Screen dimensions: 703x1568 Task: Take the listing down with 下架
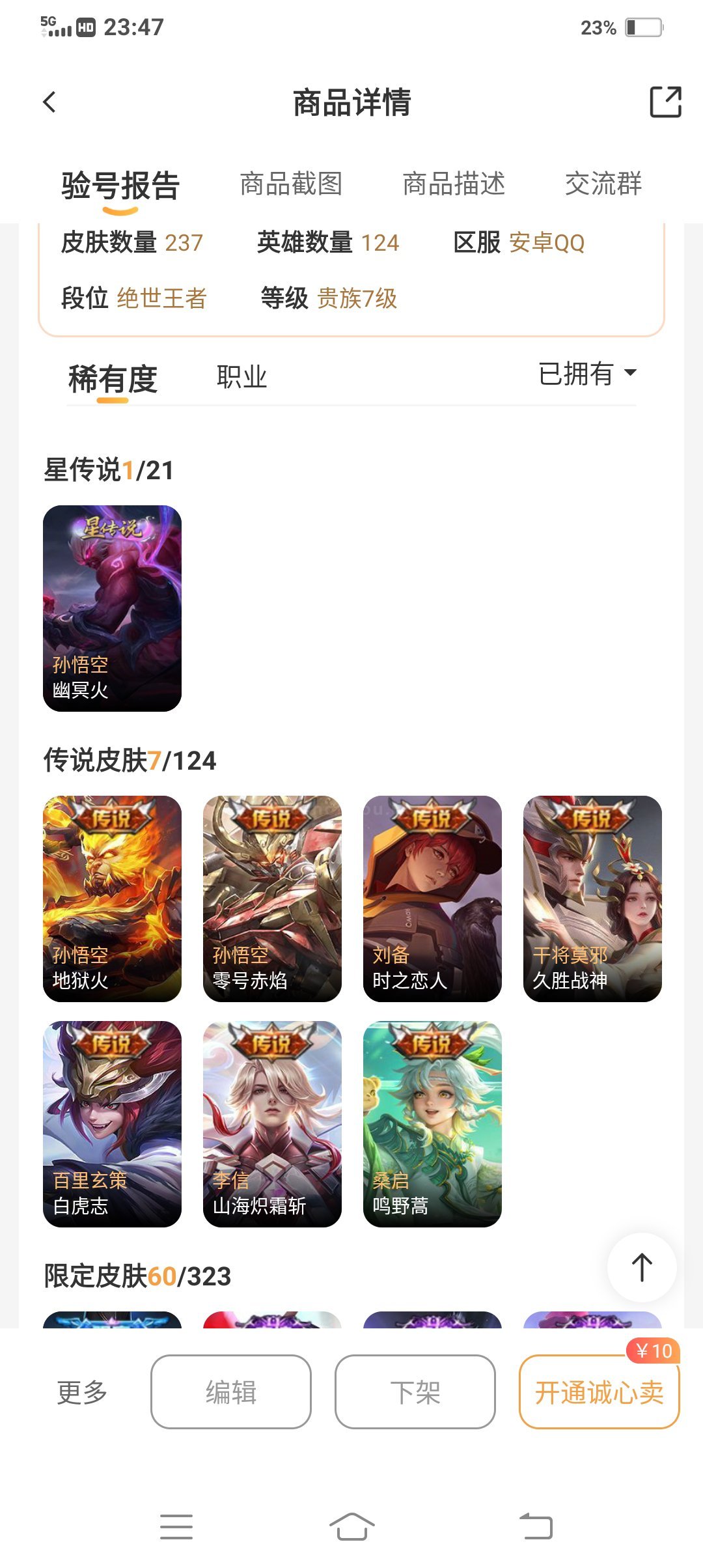pyautogui.click(x=415, y=1392)
